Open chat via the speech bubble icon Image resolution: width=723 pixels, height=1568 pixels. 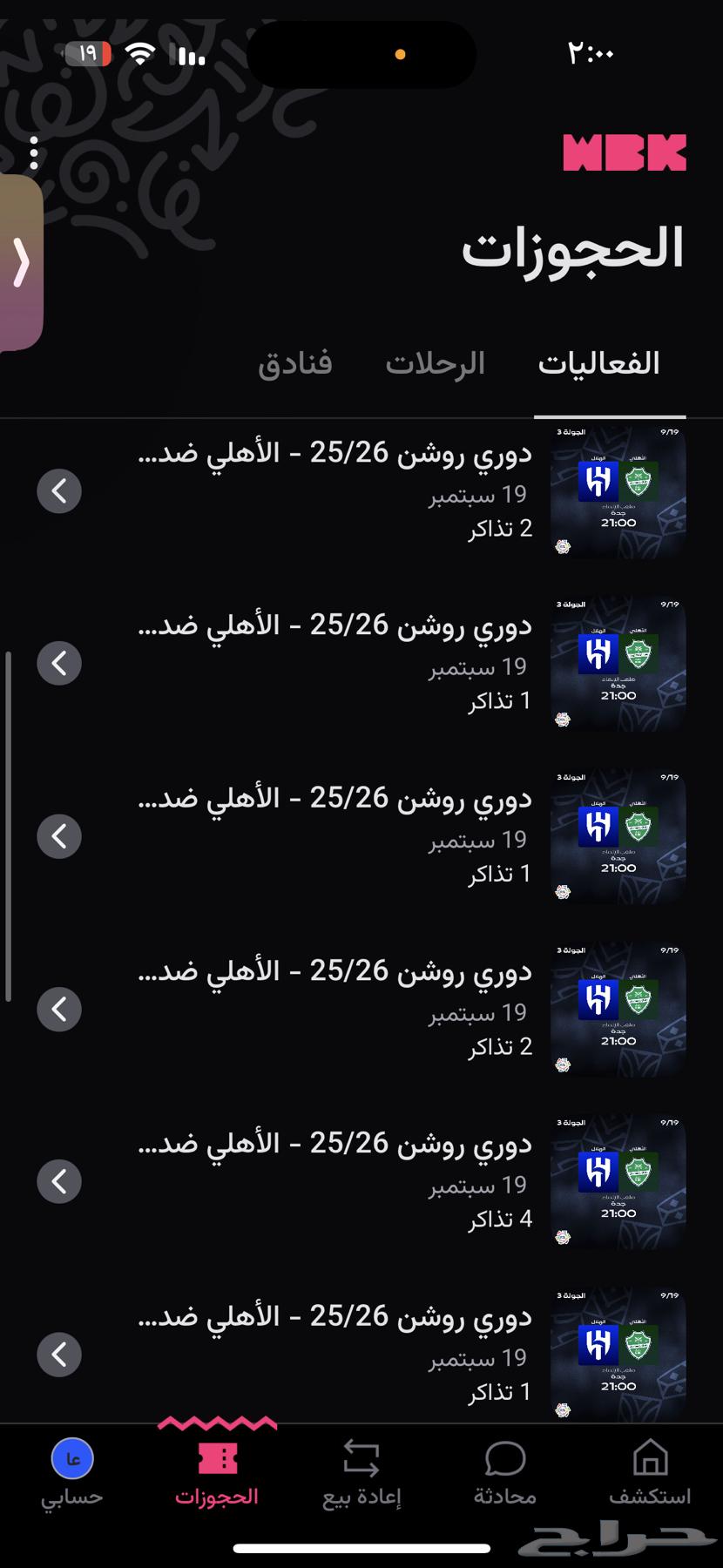503,1459
